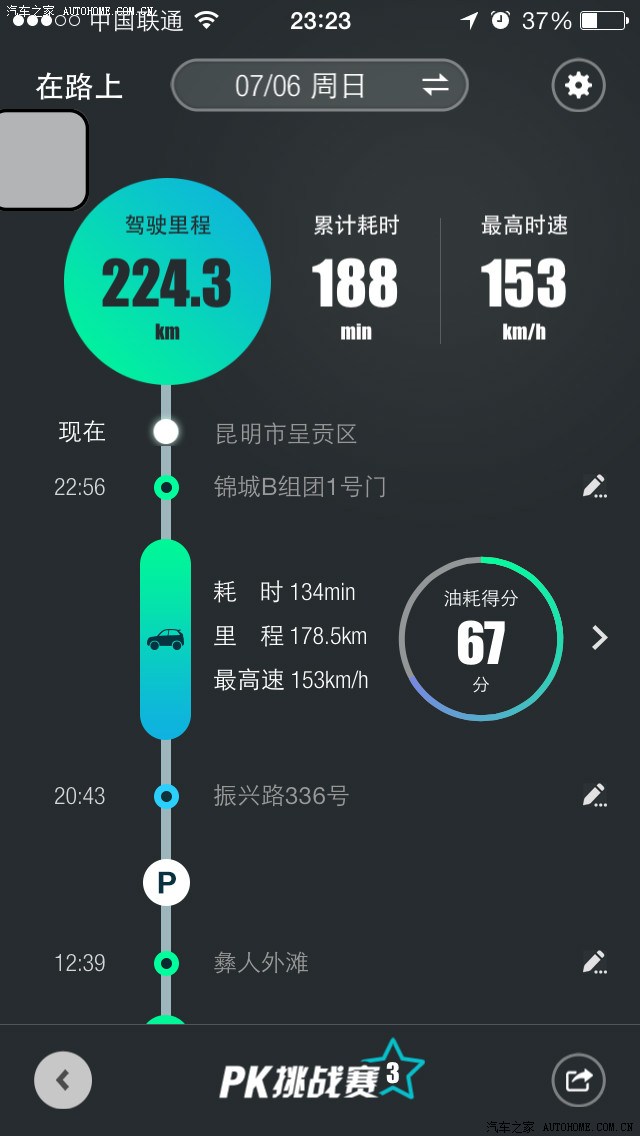Edit the 彝人外滩 location name
Viewport: 640px width, 1136px height.
594,963
